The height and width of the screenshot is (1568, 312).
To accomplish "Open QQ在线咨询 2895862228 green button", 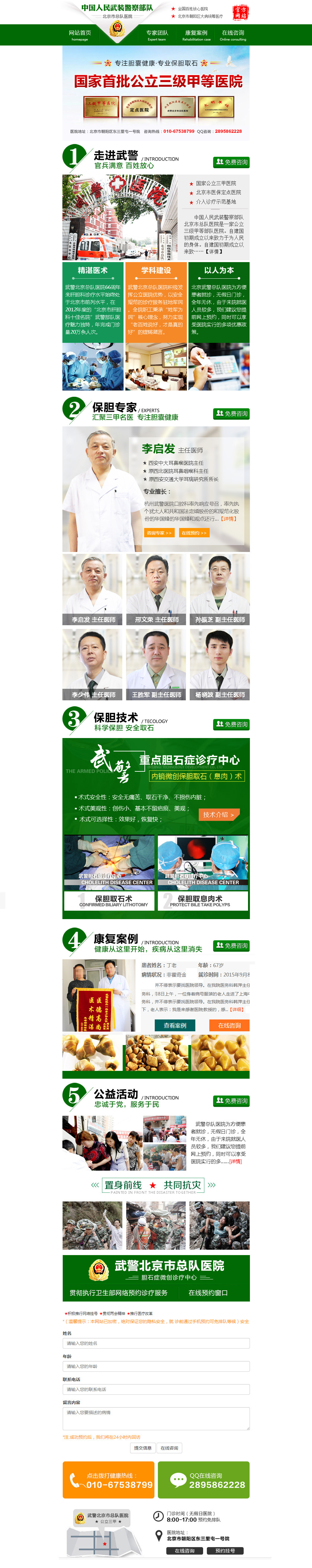I will tap(203, 1480).
